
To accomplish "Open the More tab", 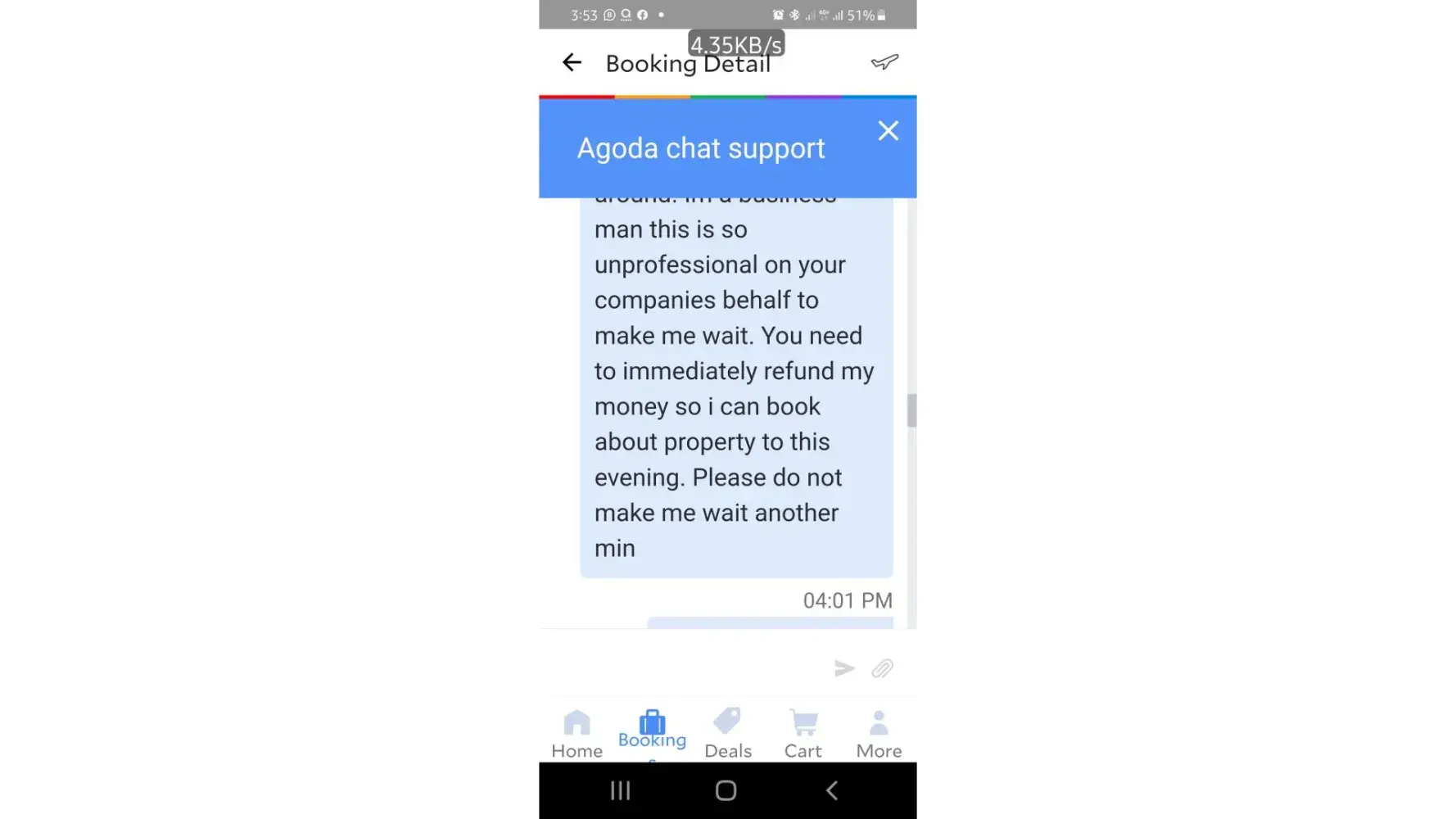I will [x=879, y=734].
